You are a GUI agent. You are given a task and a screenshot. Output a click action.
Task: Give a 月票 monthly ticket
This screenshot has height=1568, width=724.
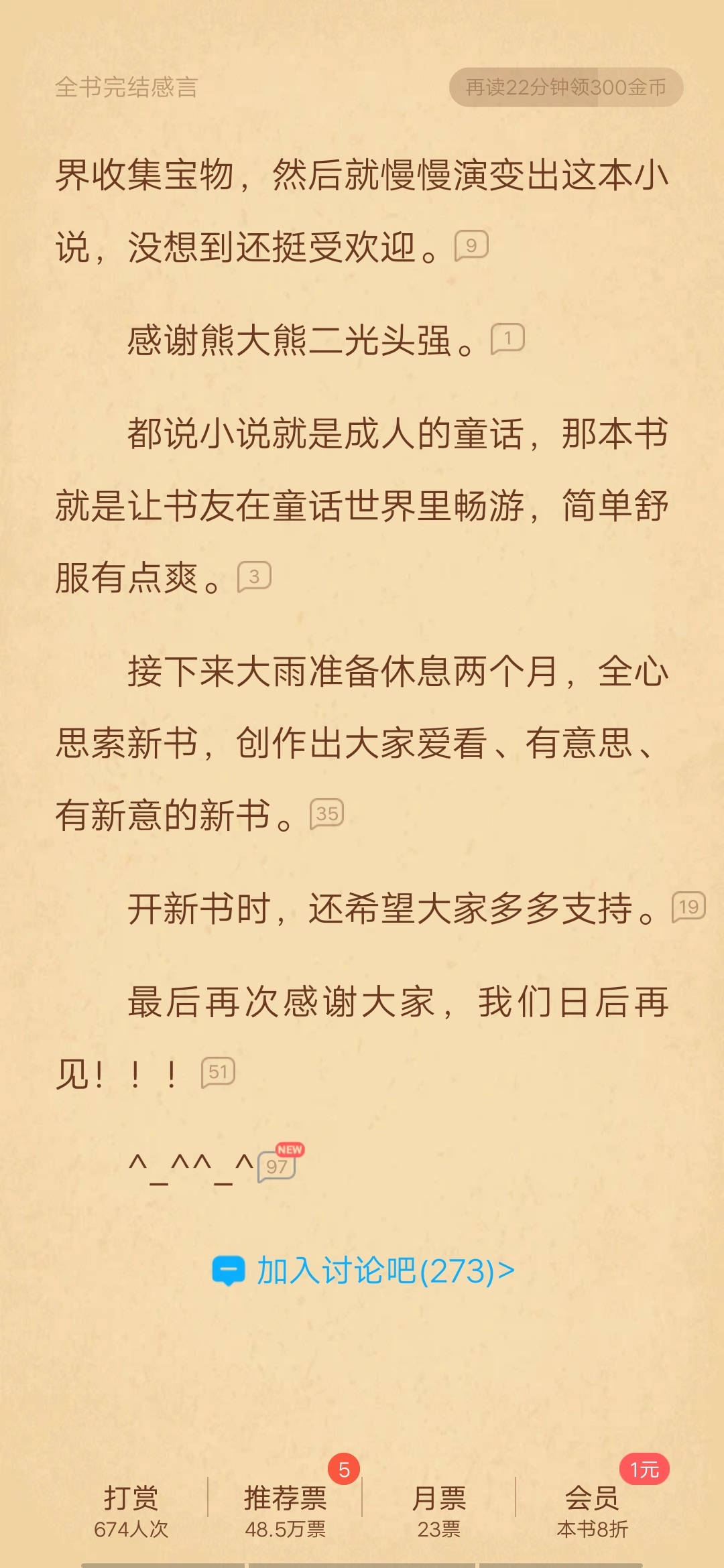coord(439,1512)
